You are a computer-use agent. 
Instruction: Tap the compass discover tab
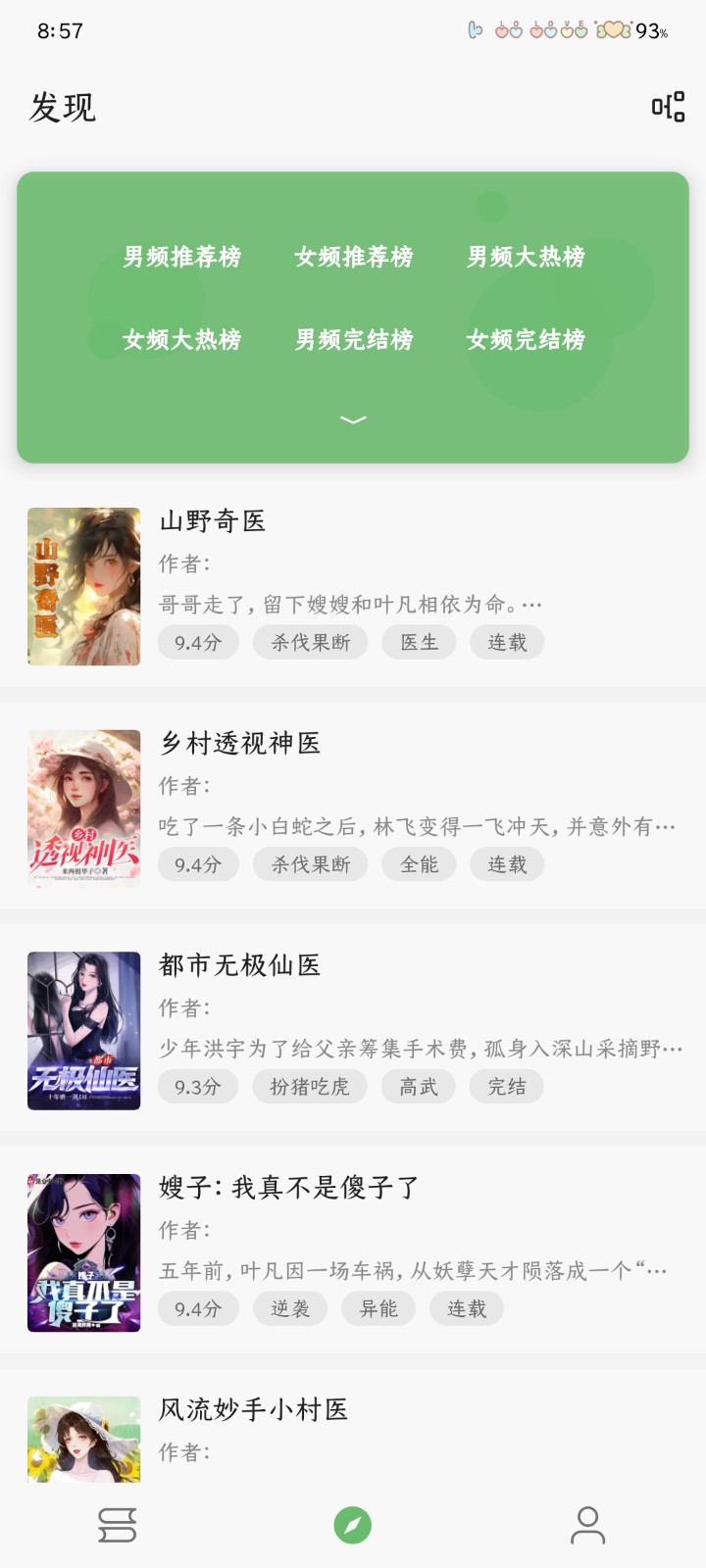[353, 1525]
